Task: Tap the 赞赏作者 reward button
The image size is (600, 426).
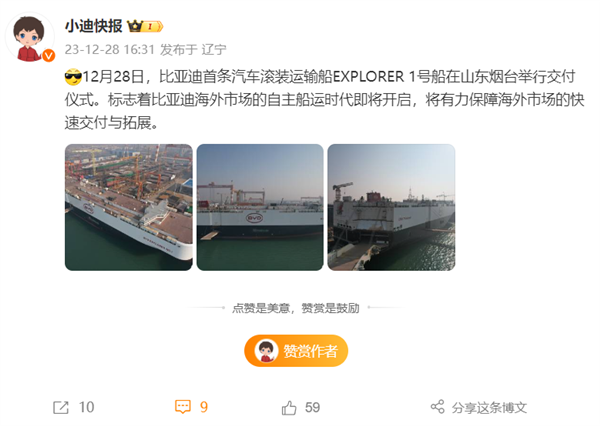Action: coord(297,350)
